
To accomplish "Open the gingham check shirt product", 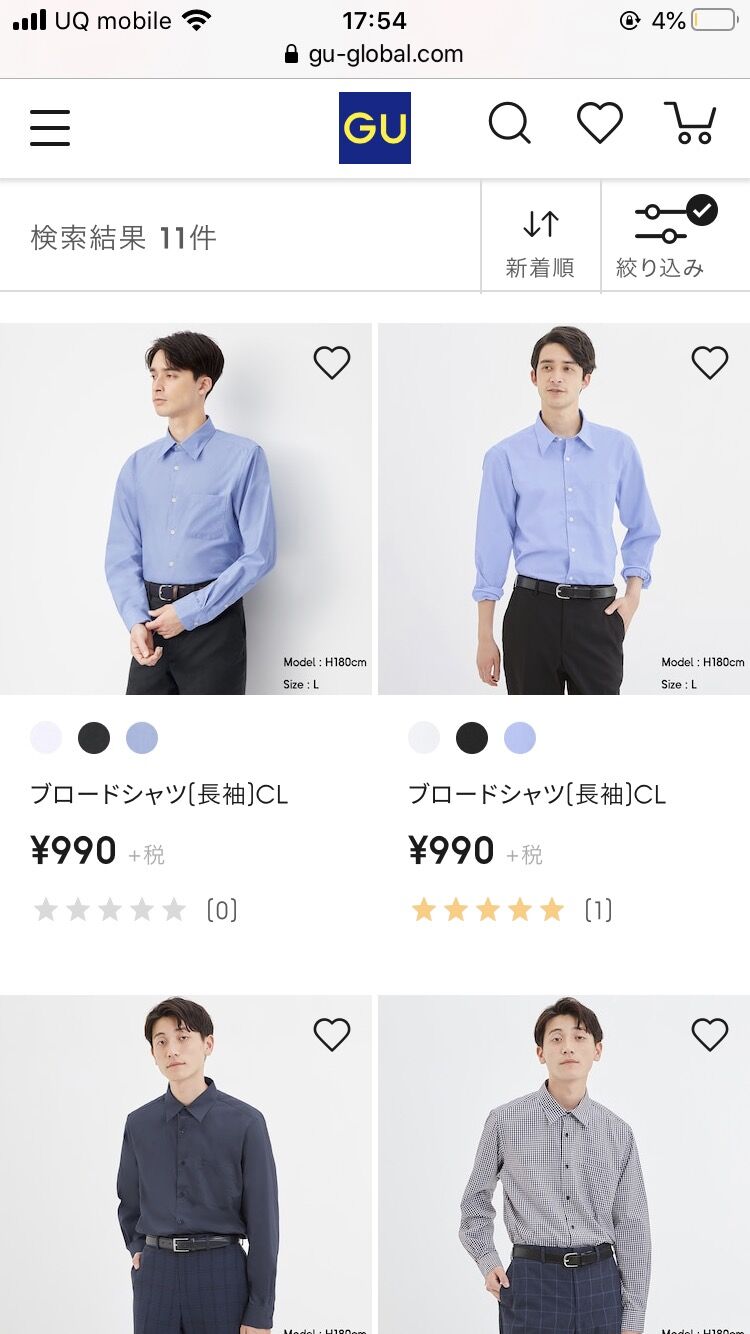I will click(563, 1180).
